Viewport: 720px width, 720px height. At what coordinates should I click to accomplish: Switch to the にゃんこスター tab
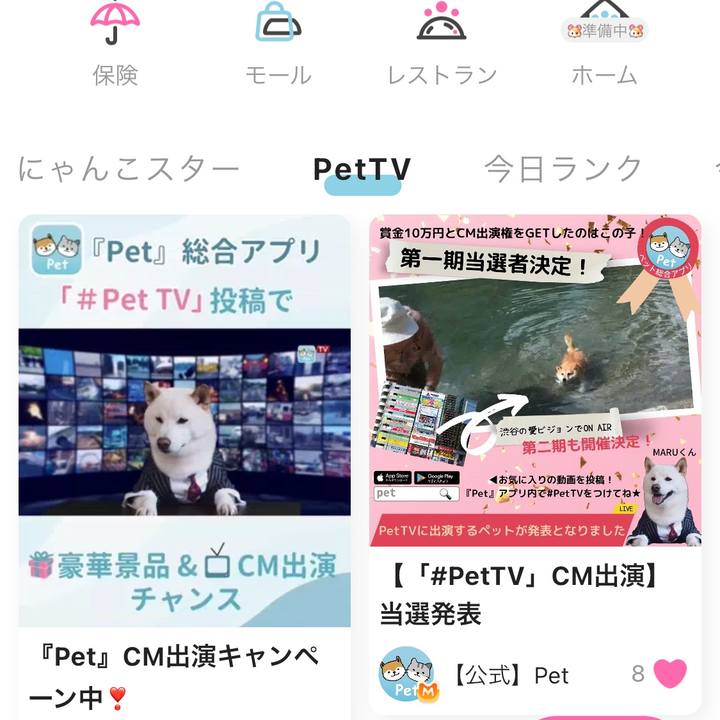coord(129,169)
